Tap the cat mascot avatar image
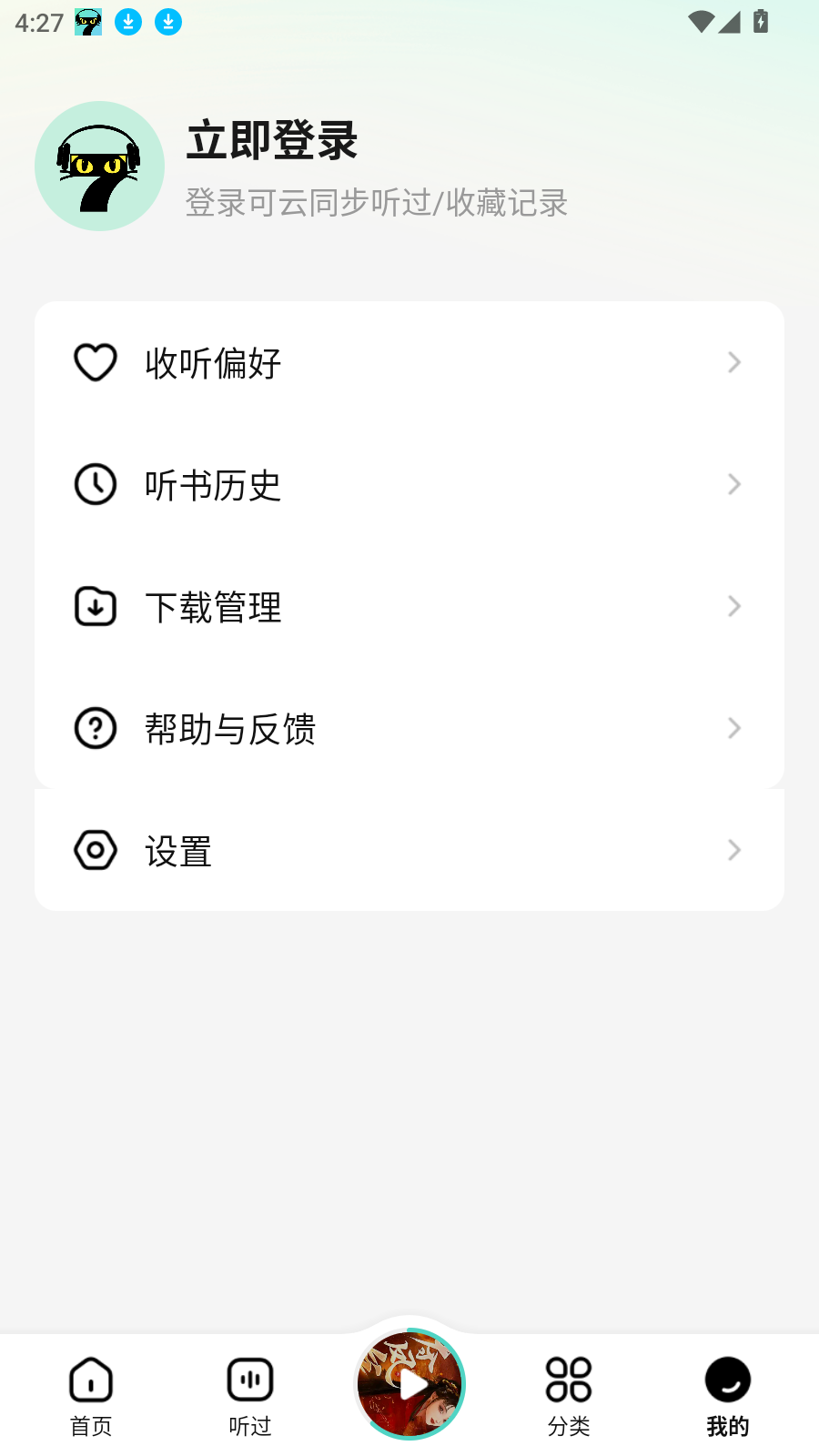This screenshot has height=1456, width=819. coord(99,166)
